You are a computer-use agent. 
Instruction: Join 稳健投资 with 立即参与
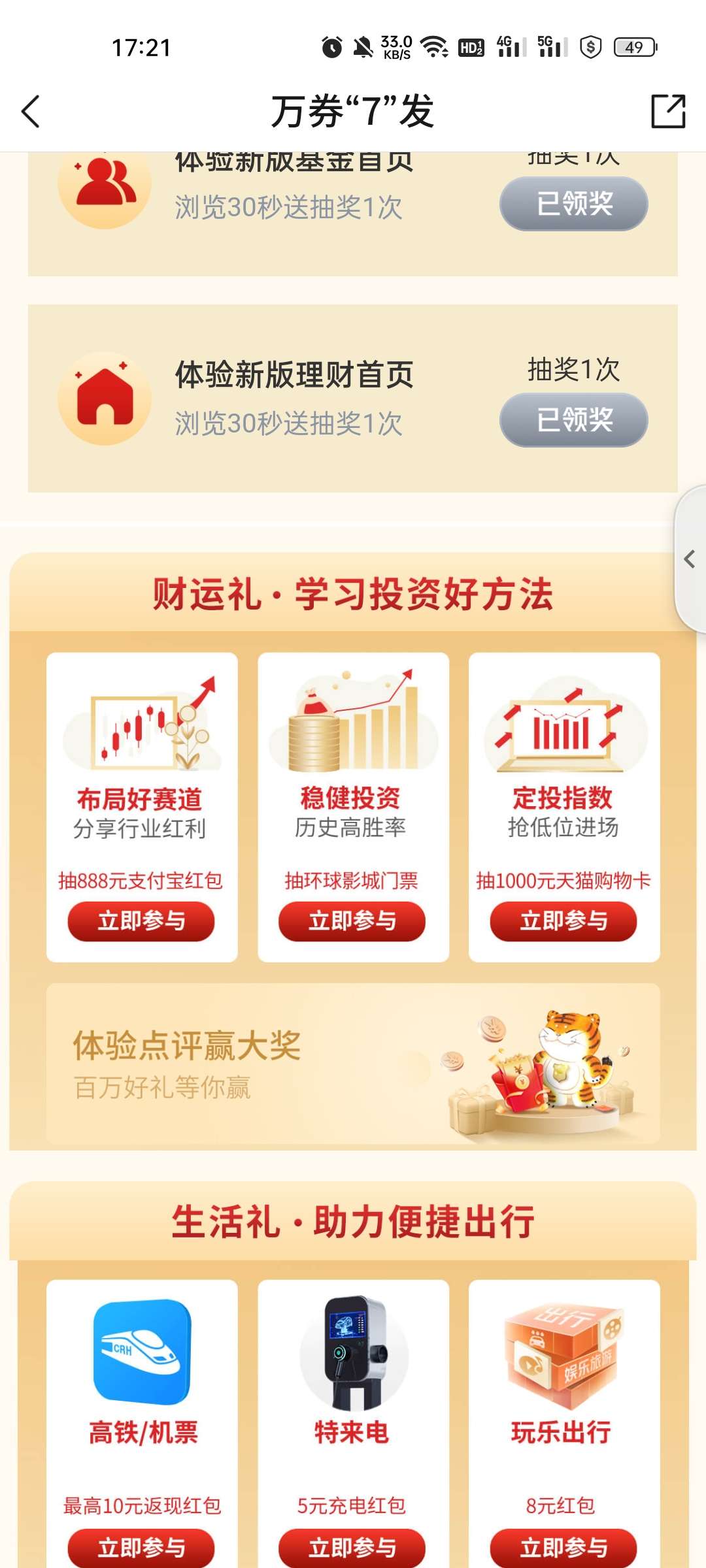coord(352,921)
